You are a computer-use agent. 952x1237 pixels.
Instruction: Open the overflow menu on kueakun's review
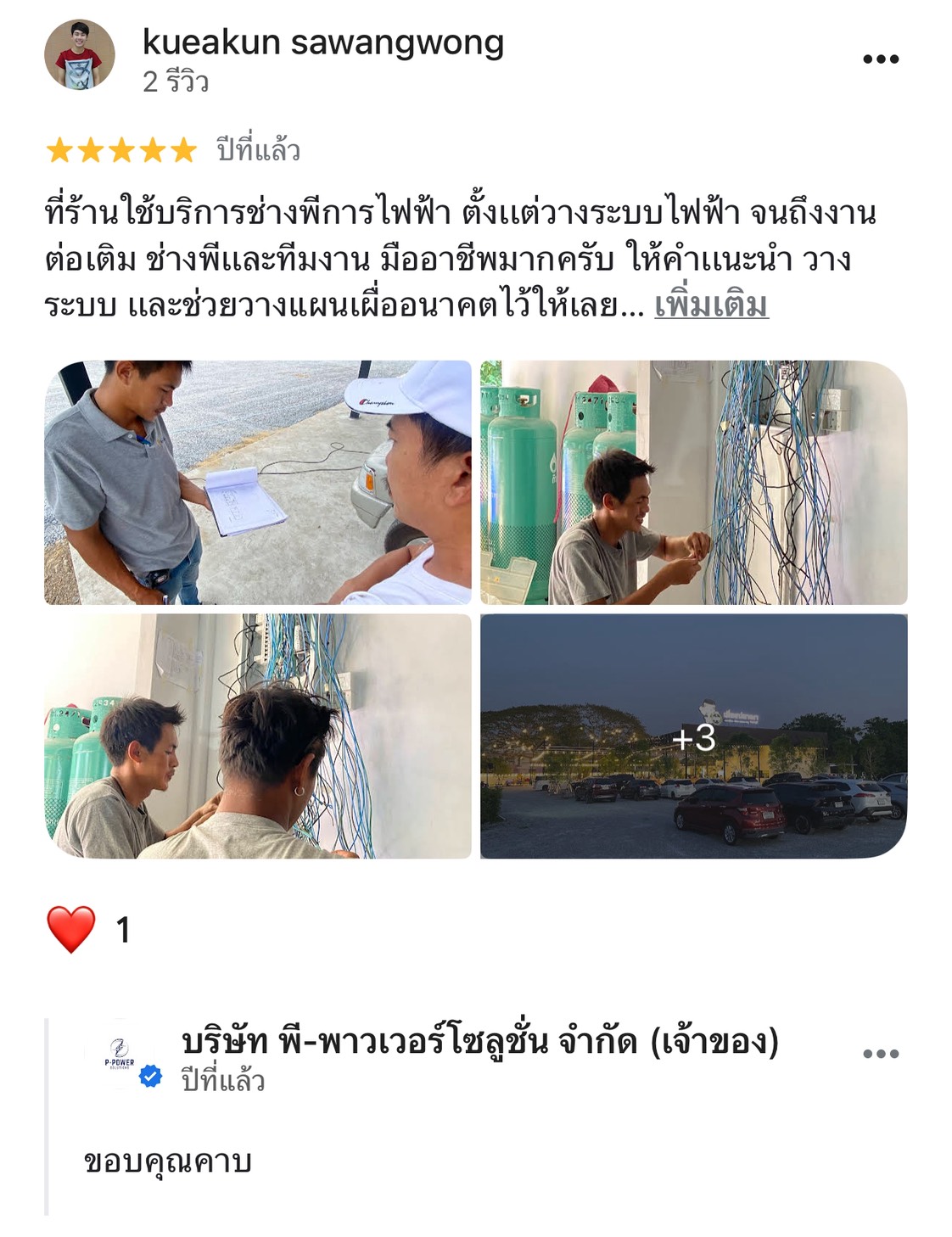(880, 59)
